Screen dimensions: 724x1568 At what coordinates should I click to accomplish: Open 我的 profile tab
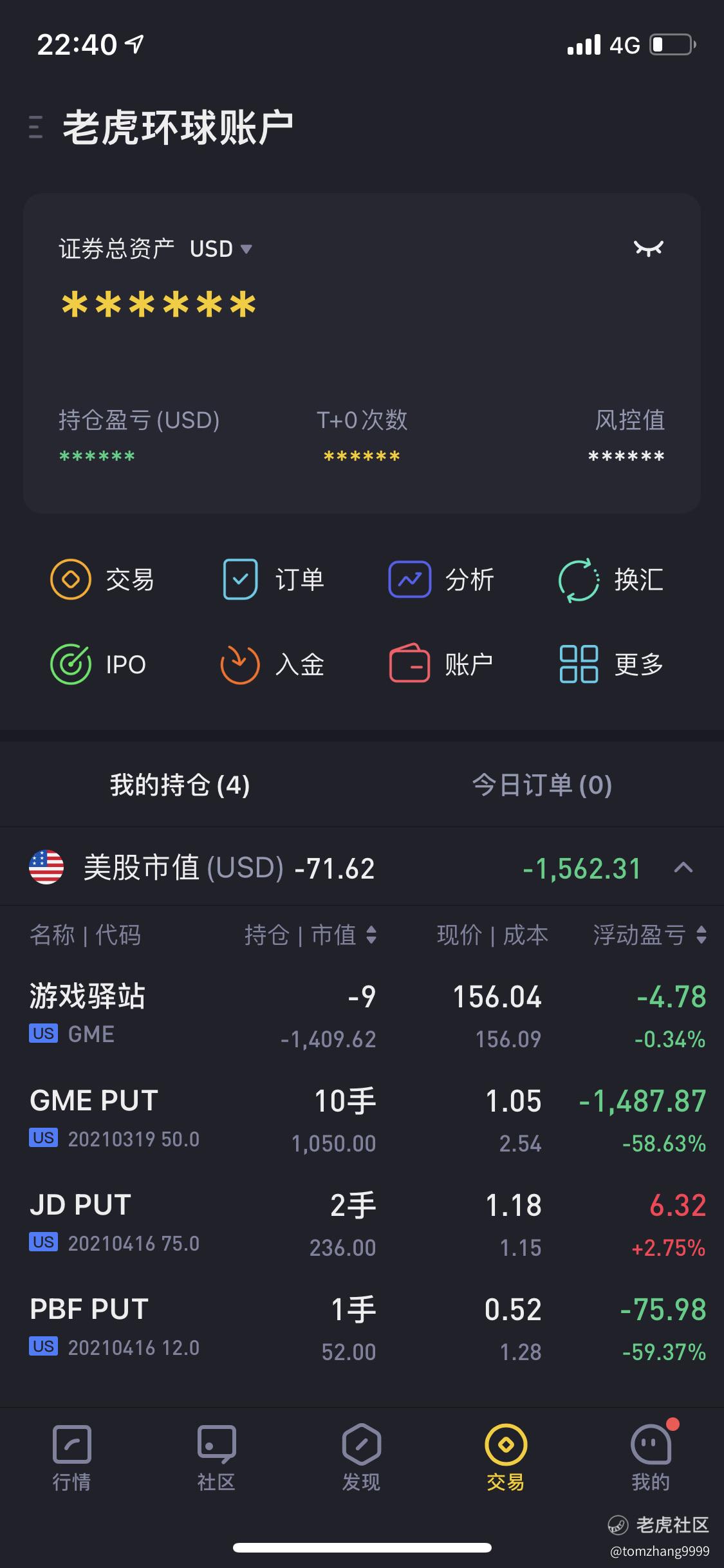(x=651, y=1458)
